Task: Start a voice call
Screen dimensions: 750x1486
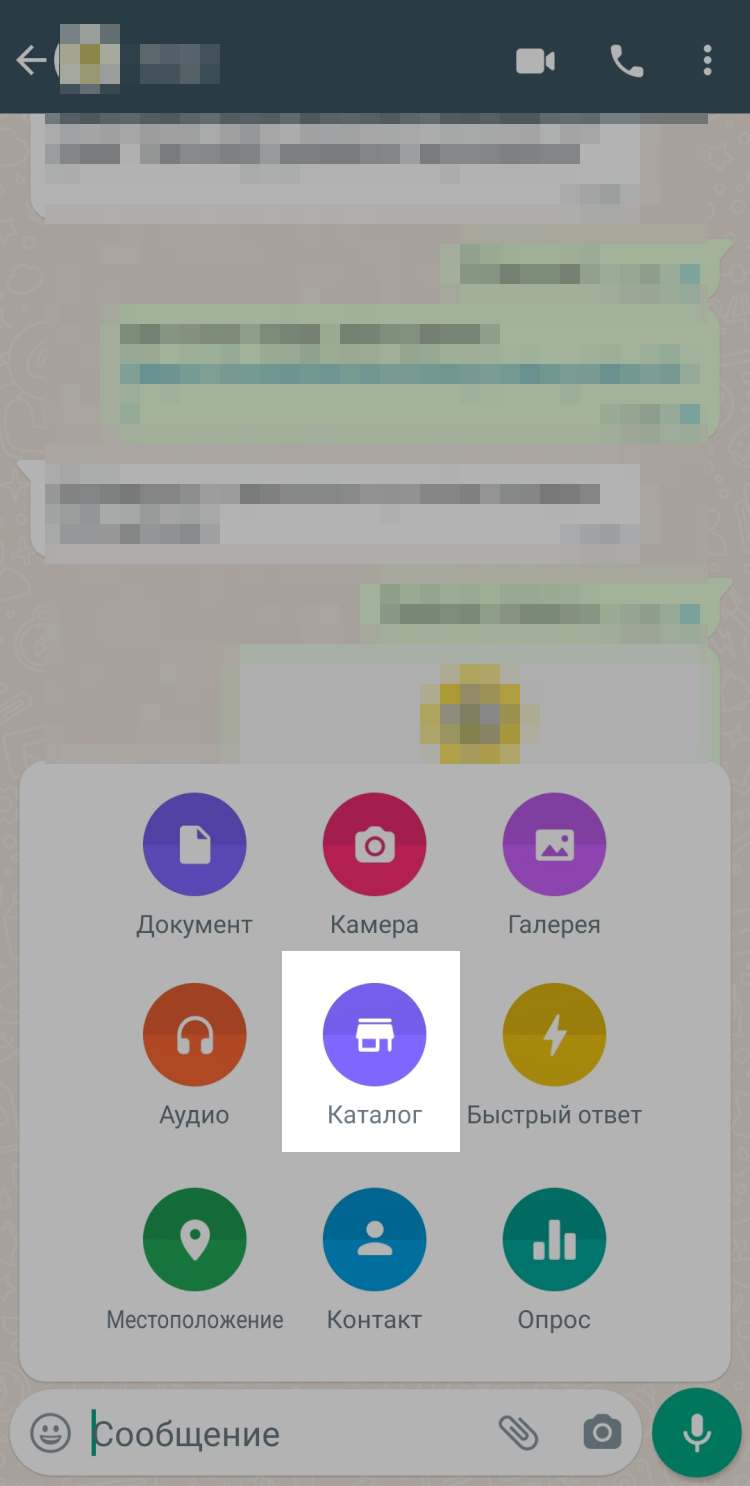Action: pos(627,62)
